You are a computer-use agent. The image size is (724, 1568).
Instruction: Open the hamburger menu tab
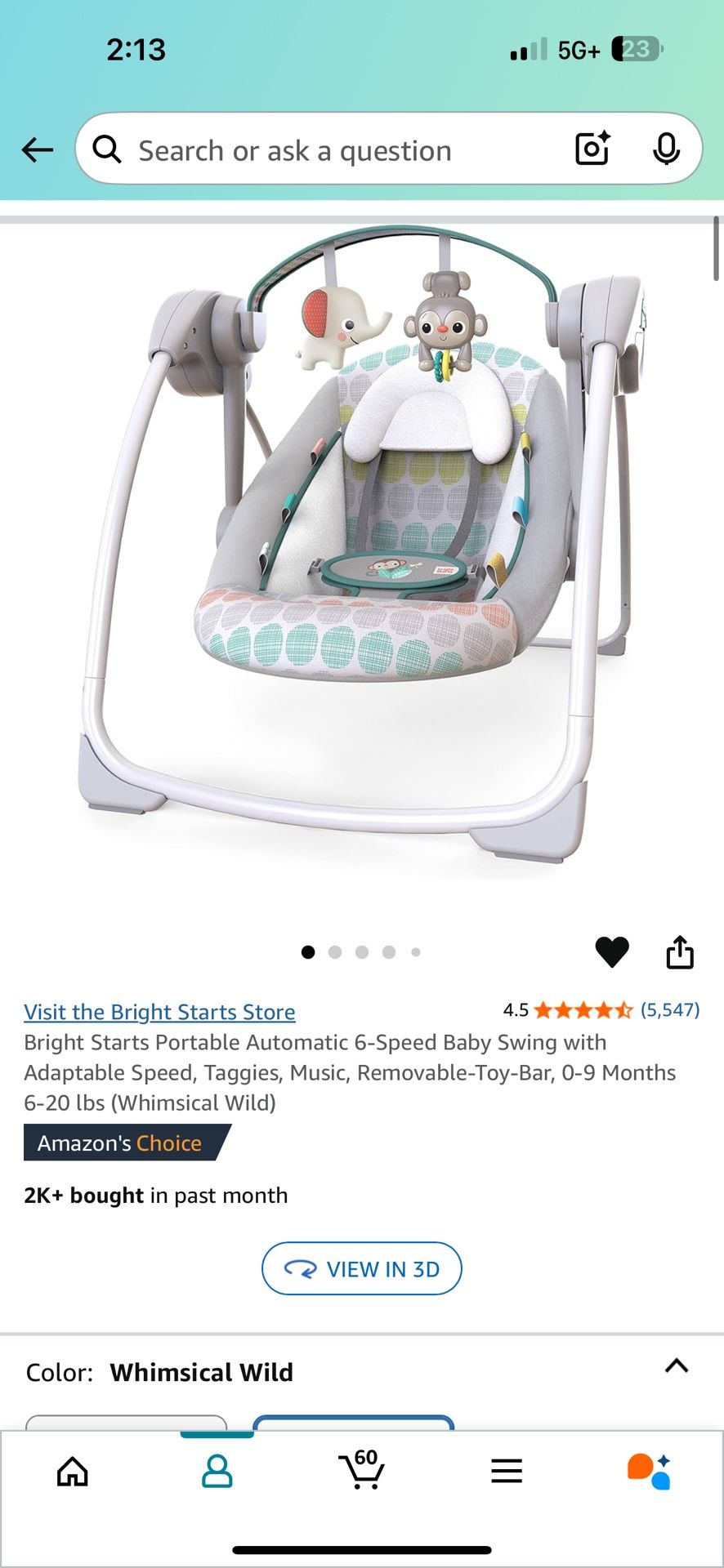[507, 1472]
